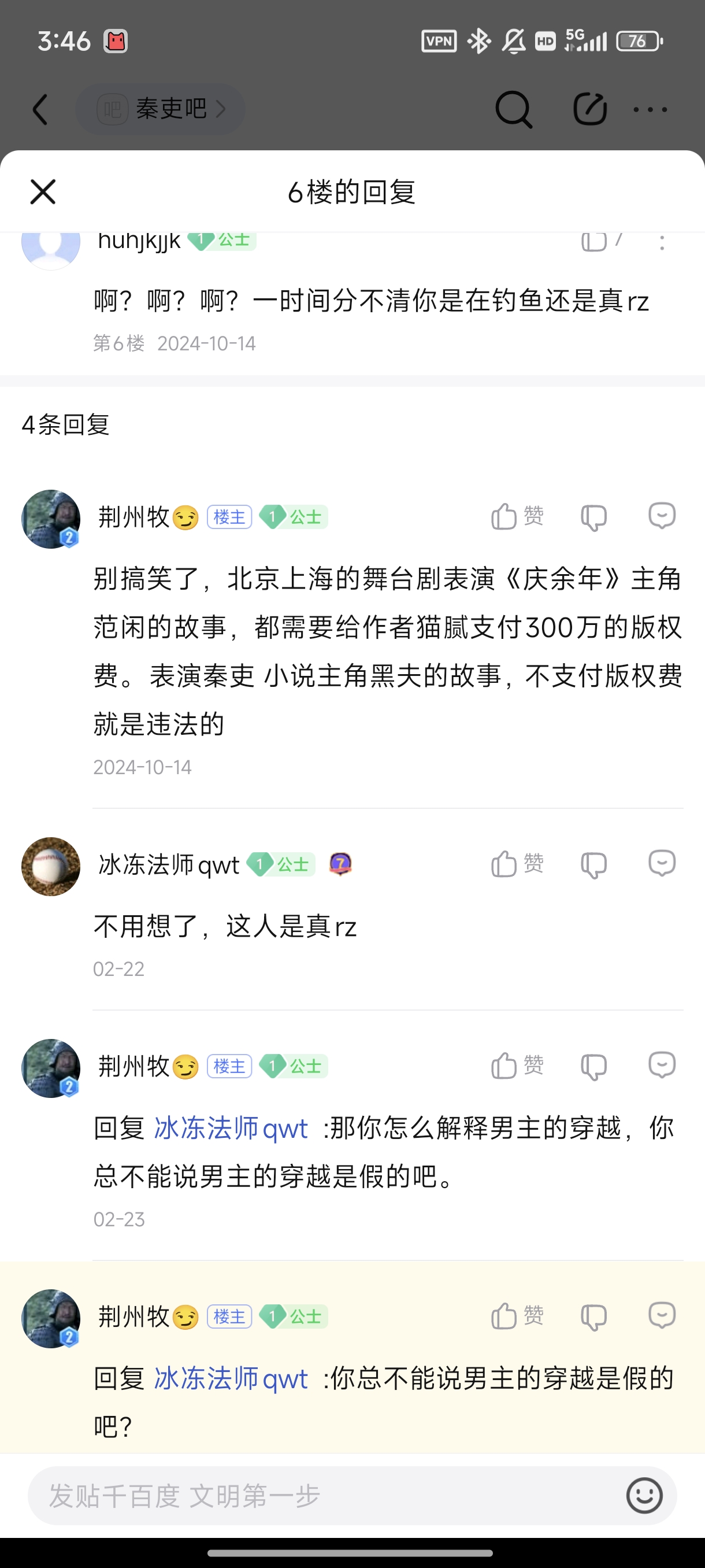Reply to the highlighted last comment
This screenshot has width=705, height=1568.
[662, 1316]
